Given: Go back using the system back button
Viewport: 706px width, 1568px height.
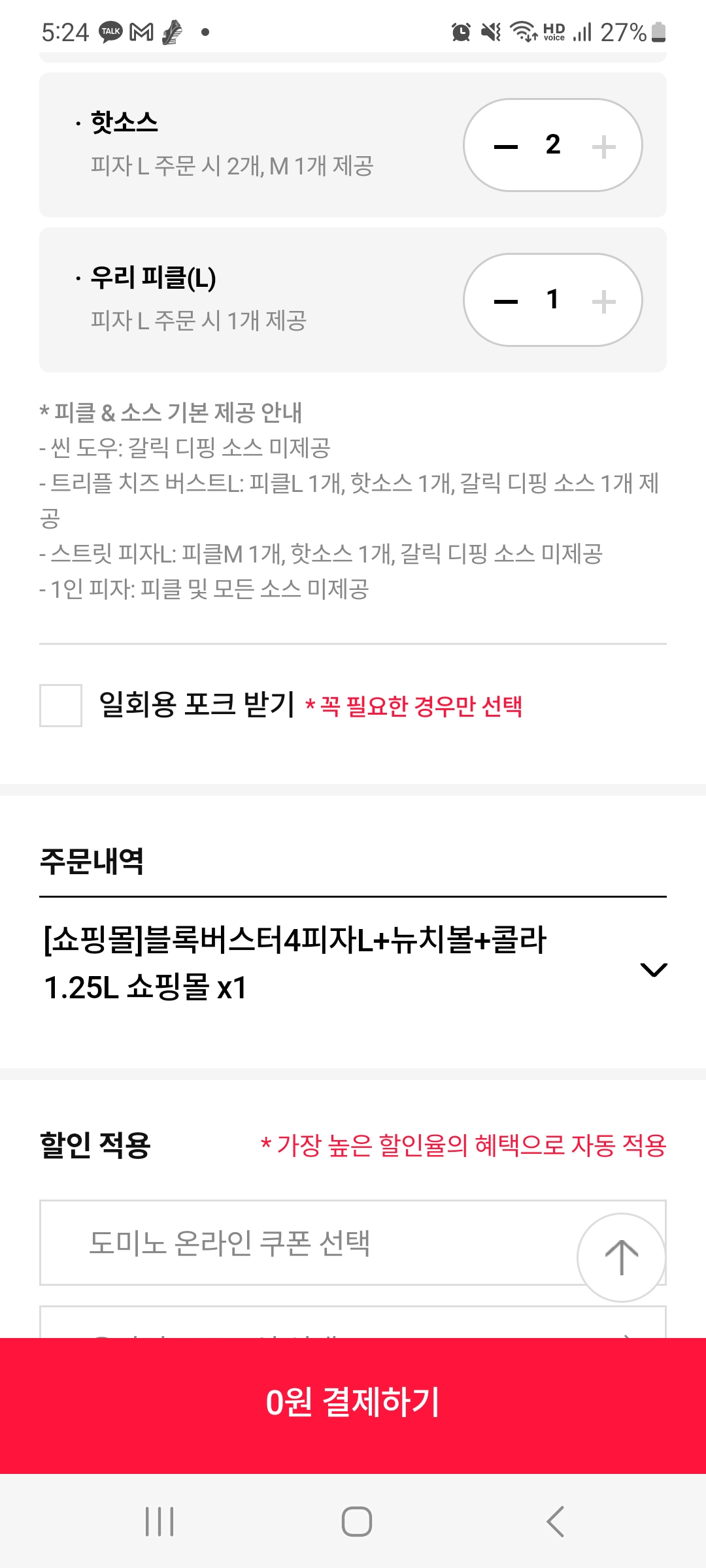Looking at the screenshot, I should (x=554, y=1522).
